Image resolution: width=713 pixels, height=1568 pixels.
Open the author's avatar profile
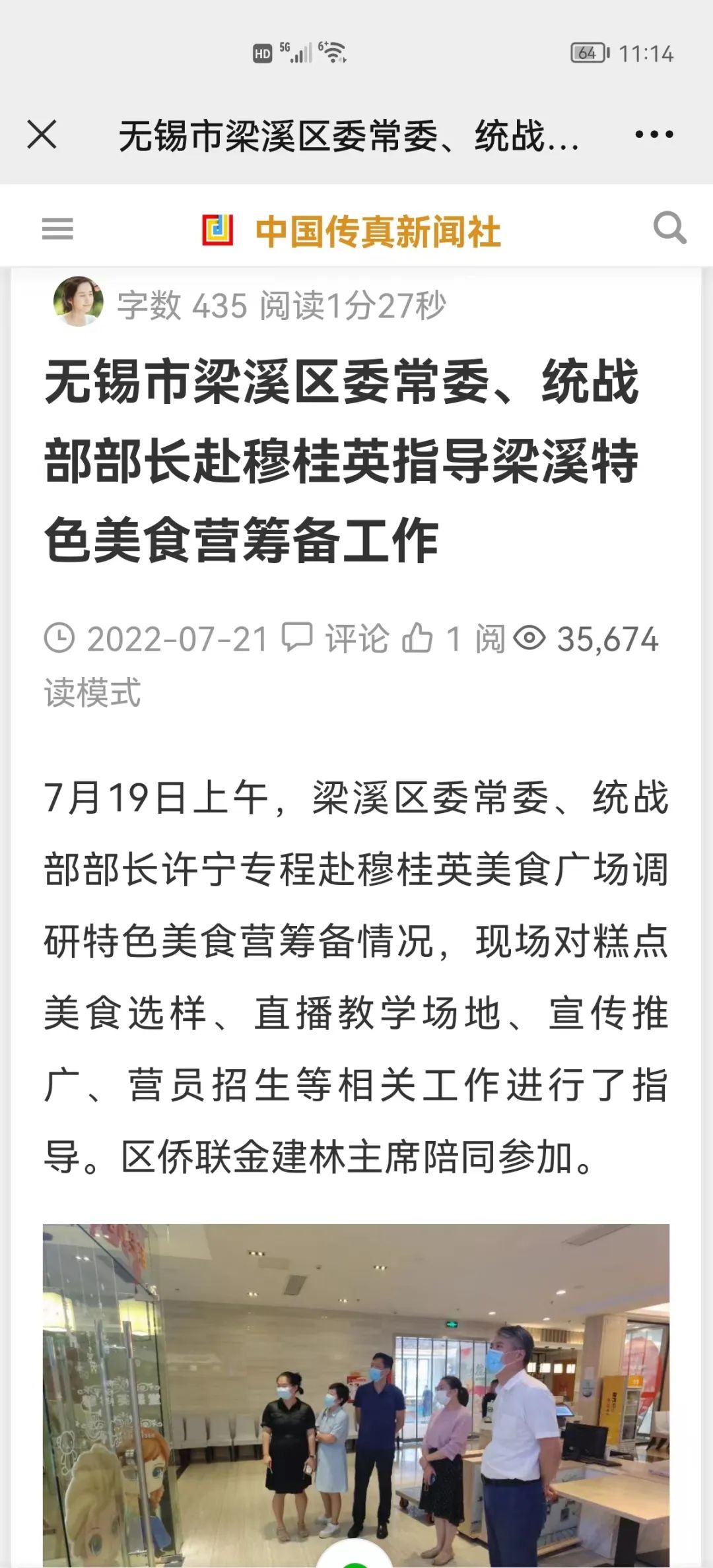(x=79, y=302)
